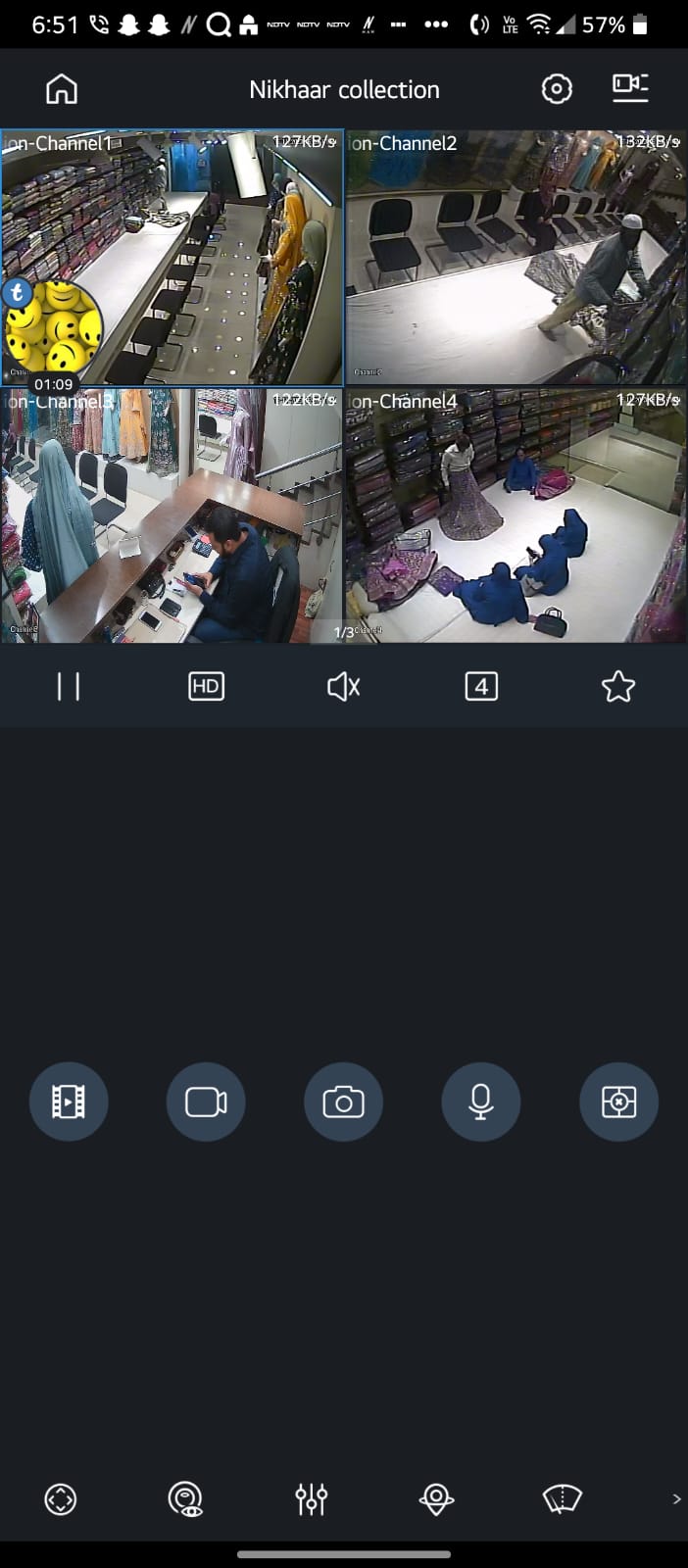Open image adjustment sliders
The image size is (688, 1568).
(x=312, y=1499)
